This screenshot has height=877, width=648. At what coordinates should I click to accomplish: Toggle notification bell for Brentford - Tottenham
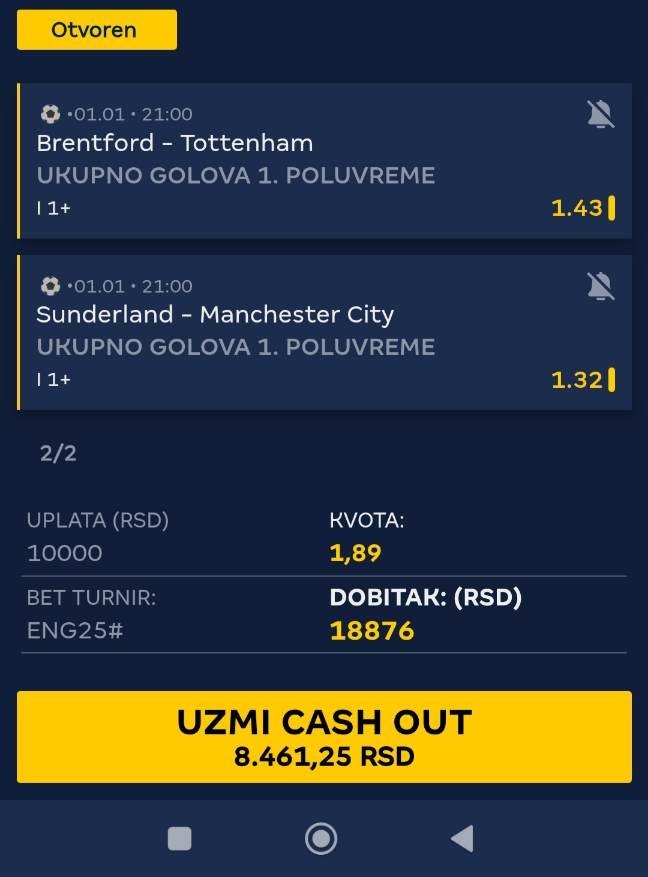point(600,115)
